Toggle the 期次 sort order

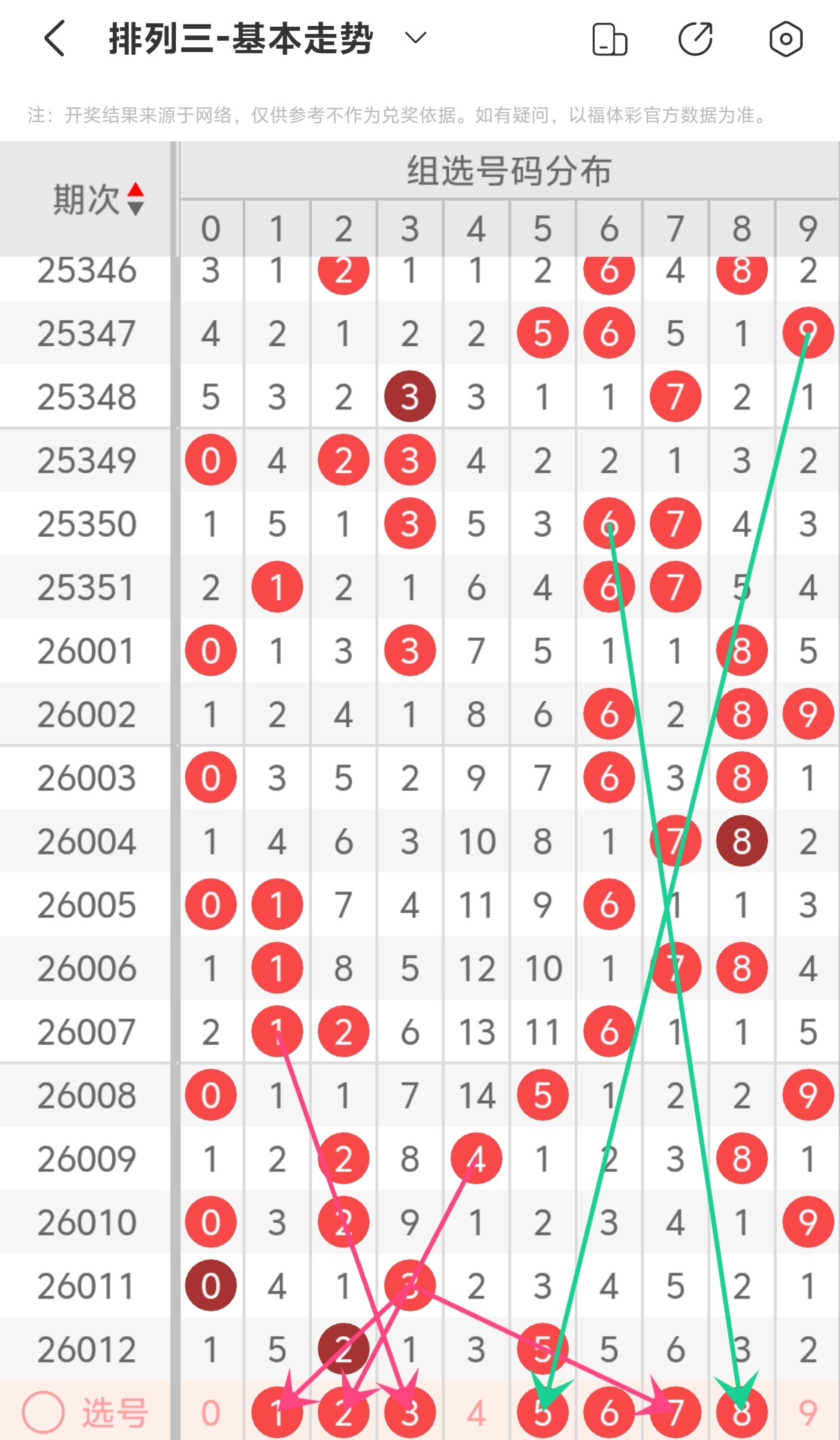tap(135, 199)
